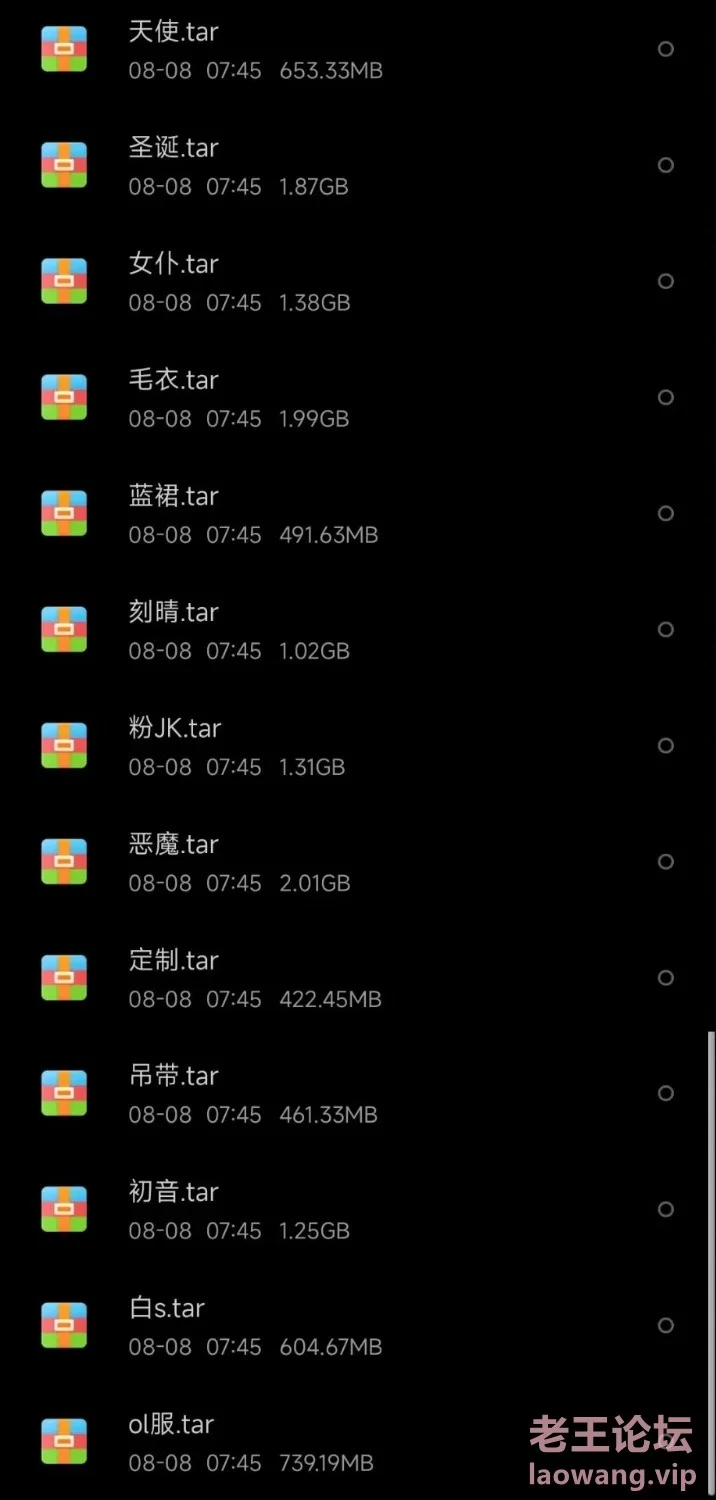Tick the selection circle for 恶魔.tar

665,861
